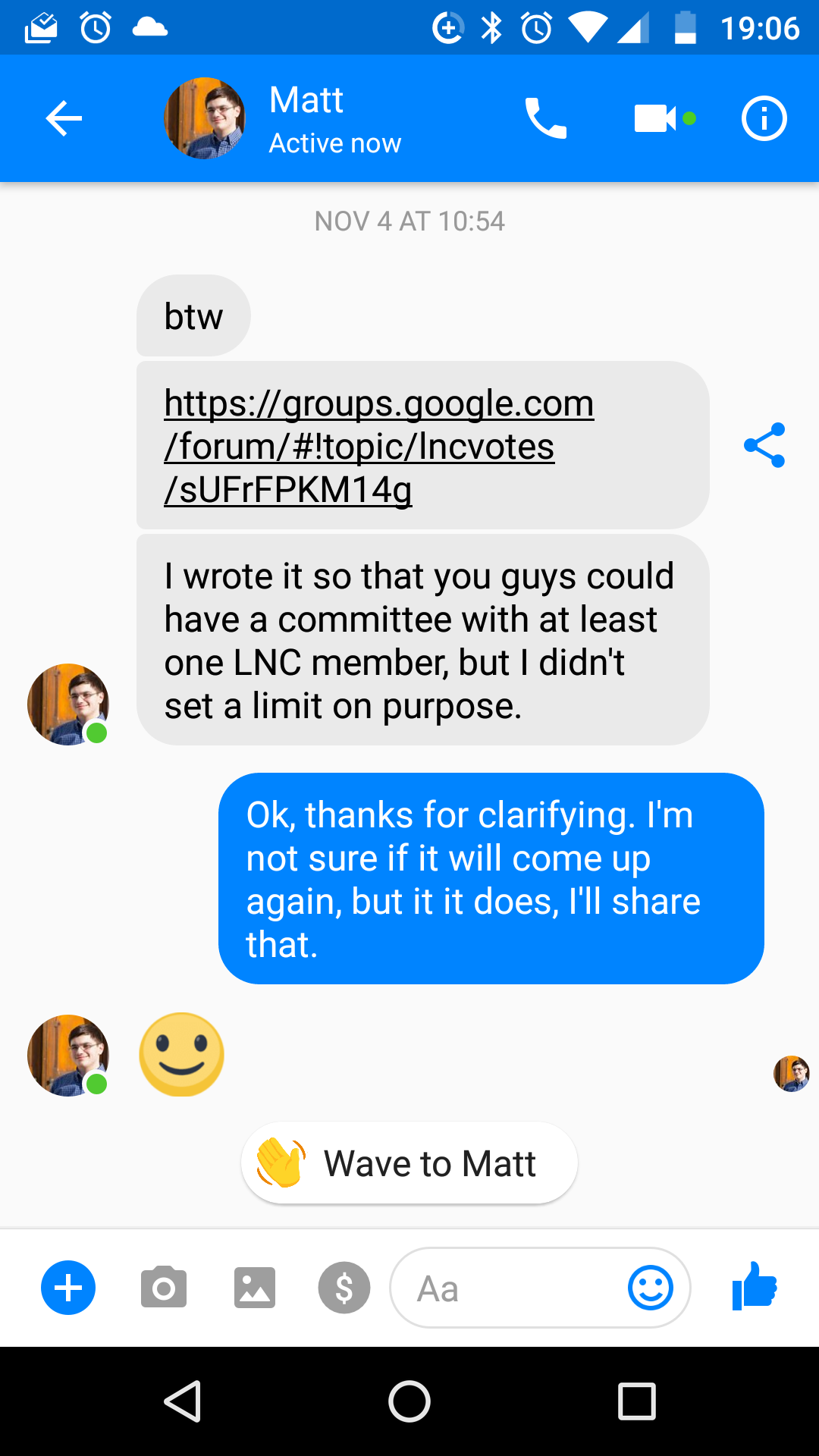Screen dimensions: 819x1456
Task: Wave to Matt
Action: click(409, 1163)
